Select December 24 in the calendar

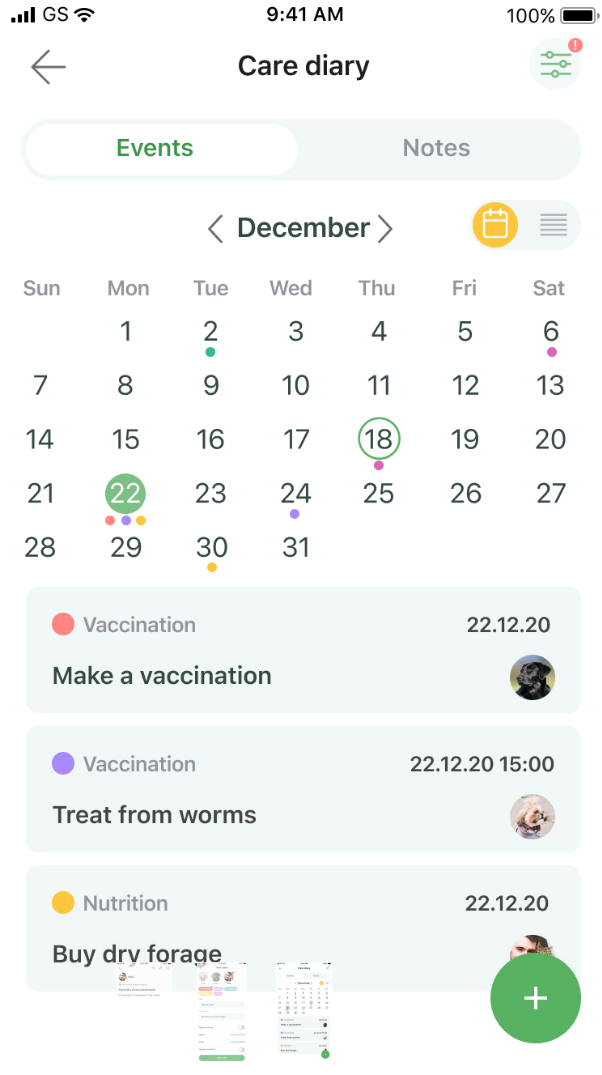click(x=295, y=493)
